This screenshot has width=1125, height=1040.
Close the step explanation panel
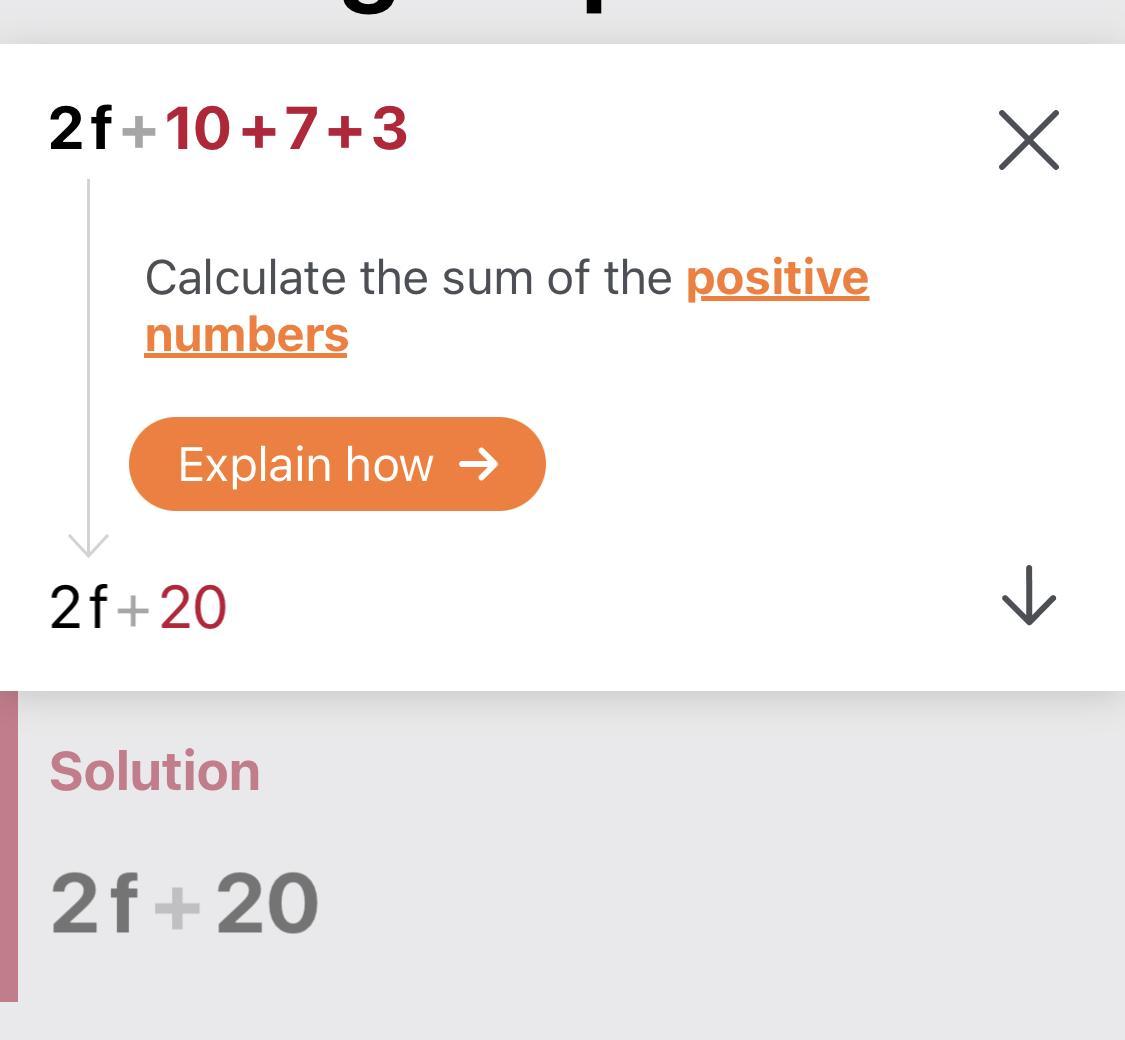[1028, 140]
